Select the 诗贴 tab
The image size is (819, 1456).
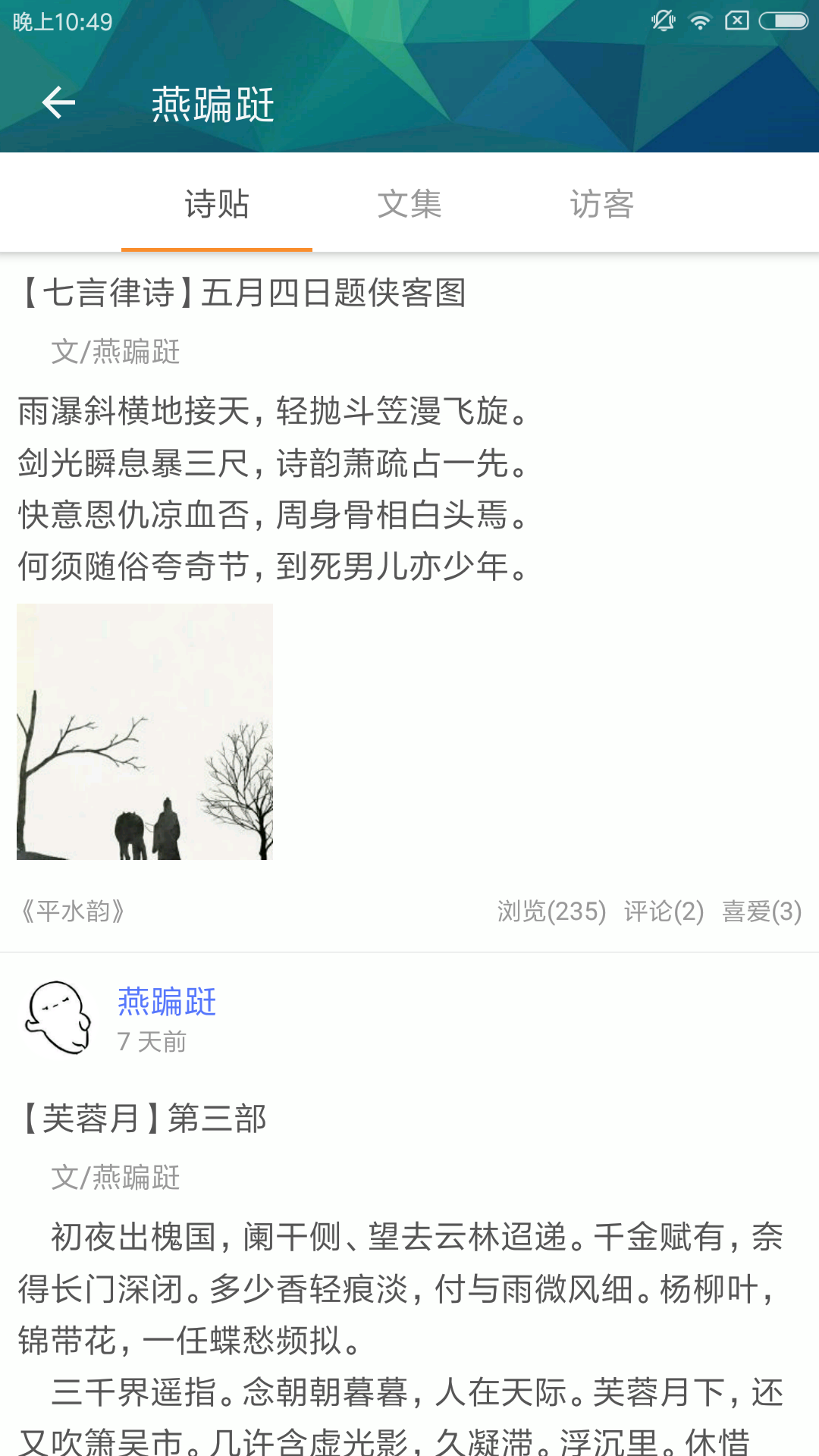pyautogui.click(x=216, y=203)
